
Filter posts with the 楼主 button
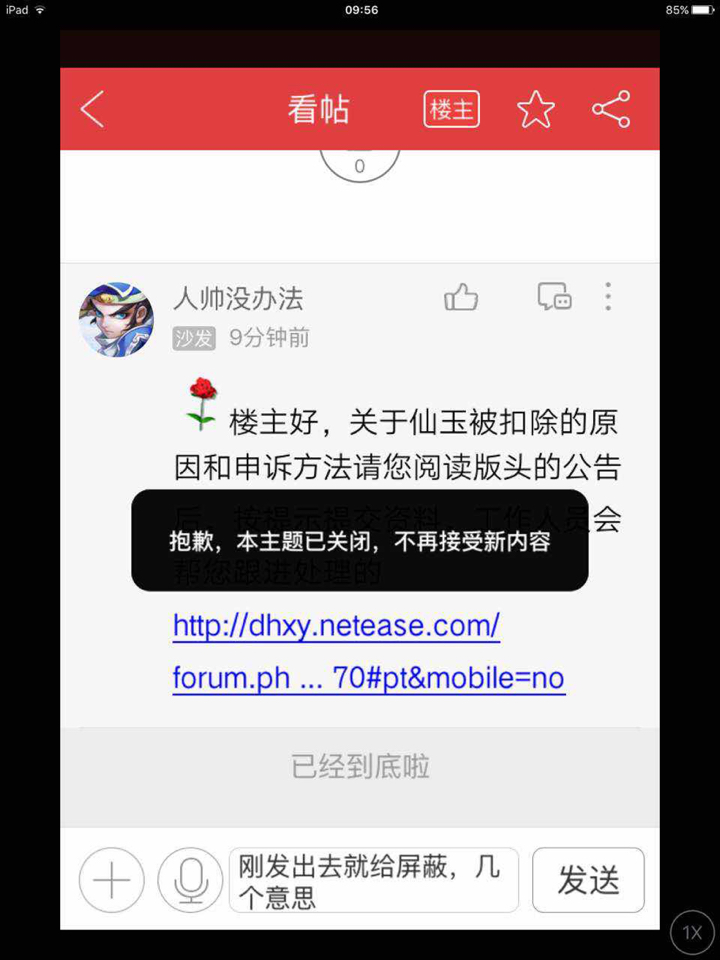[x=452, y=110]
